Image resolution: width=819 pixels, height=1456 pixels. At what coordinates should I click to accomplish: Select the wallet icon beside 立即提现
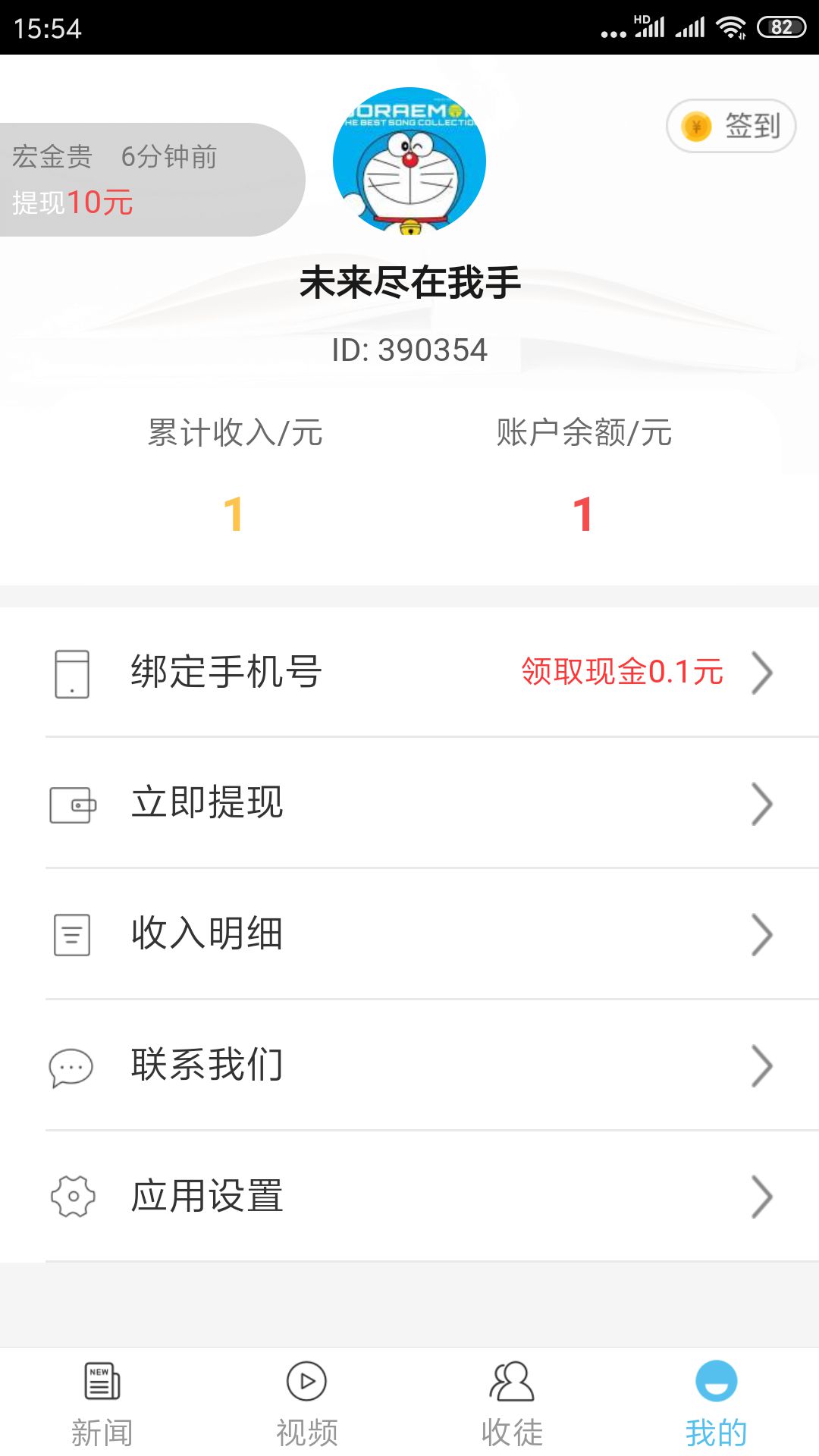click(71, 804)
